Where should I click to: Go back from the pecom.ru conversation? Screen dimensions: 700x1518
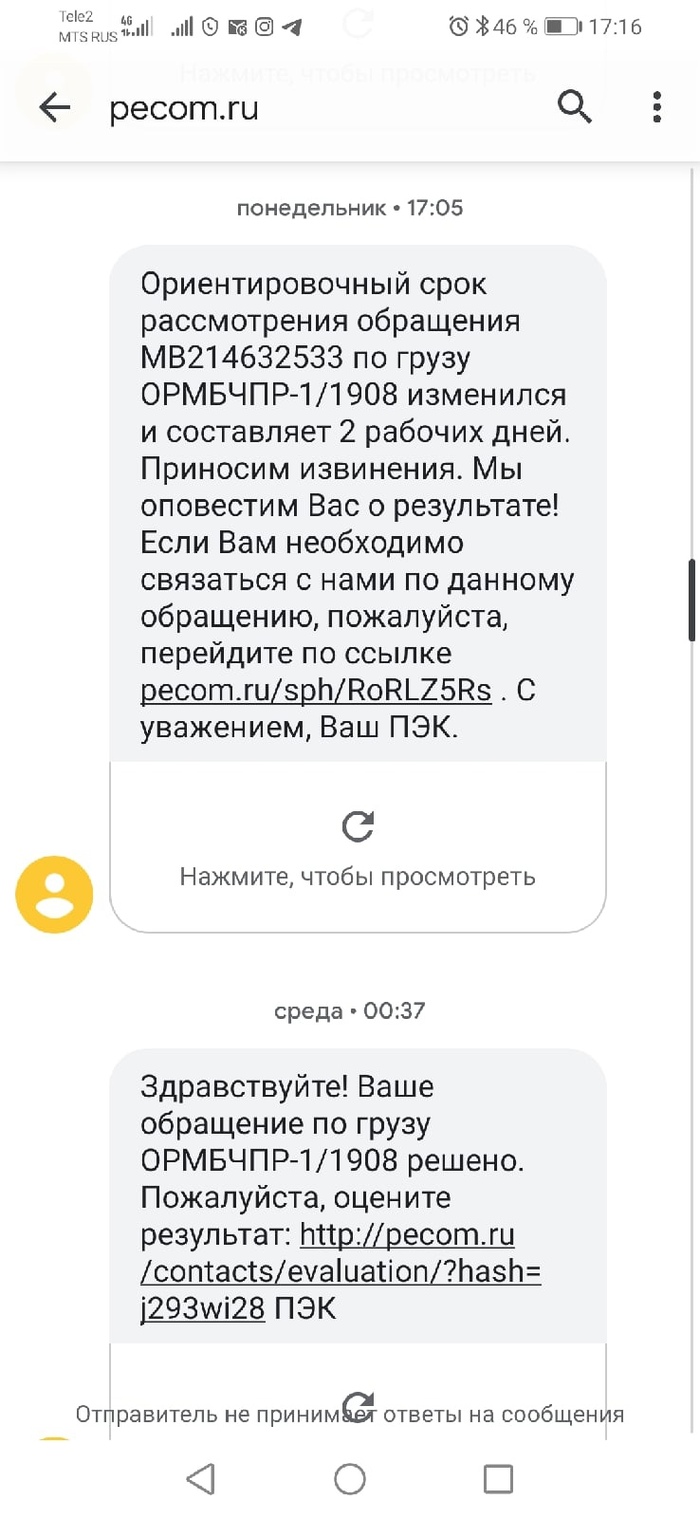pos(55,108)
